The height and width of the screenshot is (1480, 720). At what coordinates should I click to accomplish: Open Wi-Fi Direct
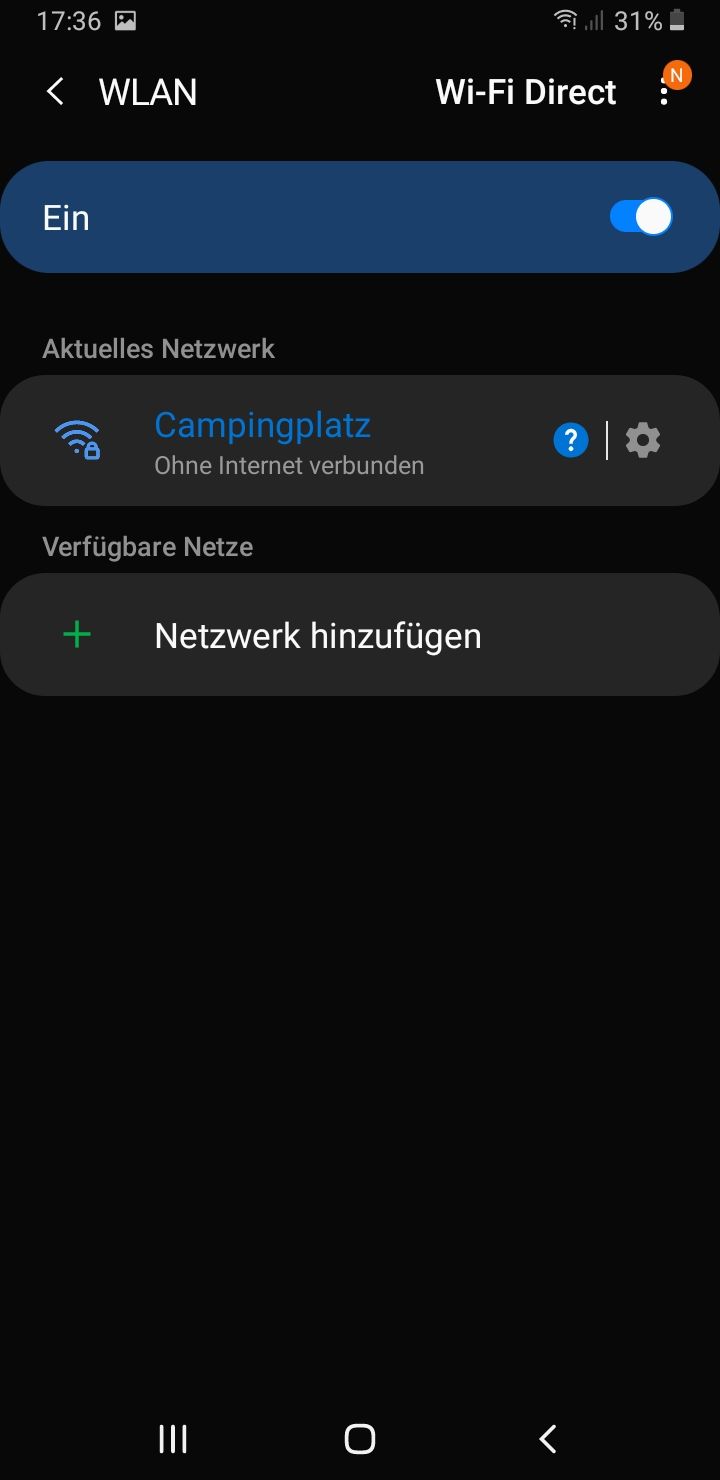(526, 91)
